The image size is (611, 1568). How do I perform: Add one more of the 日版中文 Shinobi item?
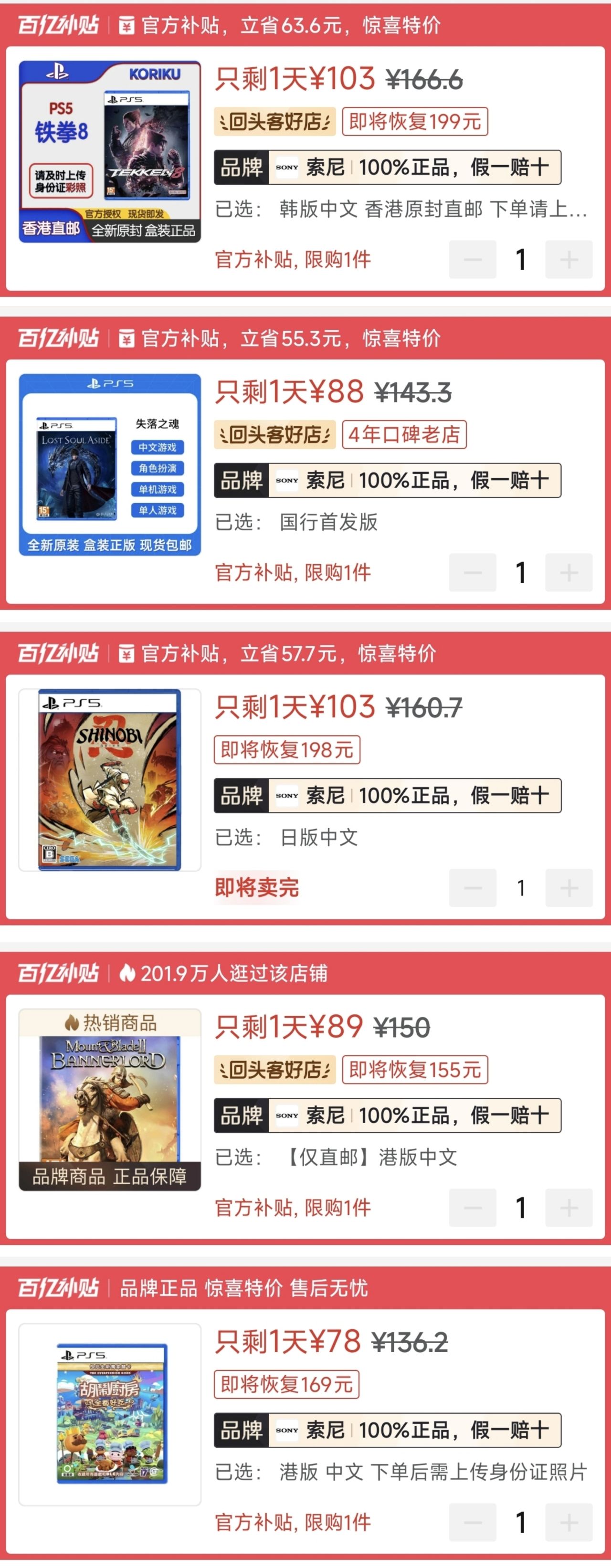pos(569,888)
